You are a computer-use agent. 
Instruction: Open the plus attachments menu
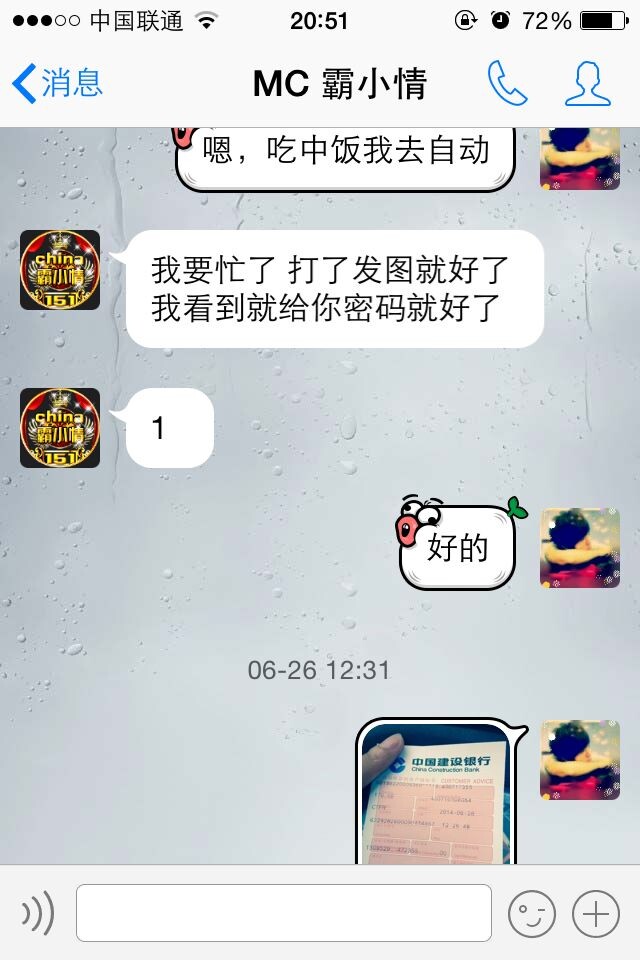coord(595,912)
